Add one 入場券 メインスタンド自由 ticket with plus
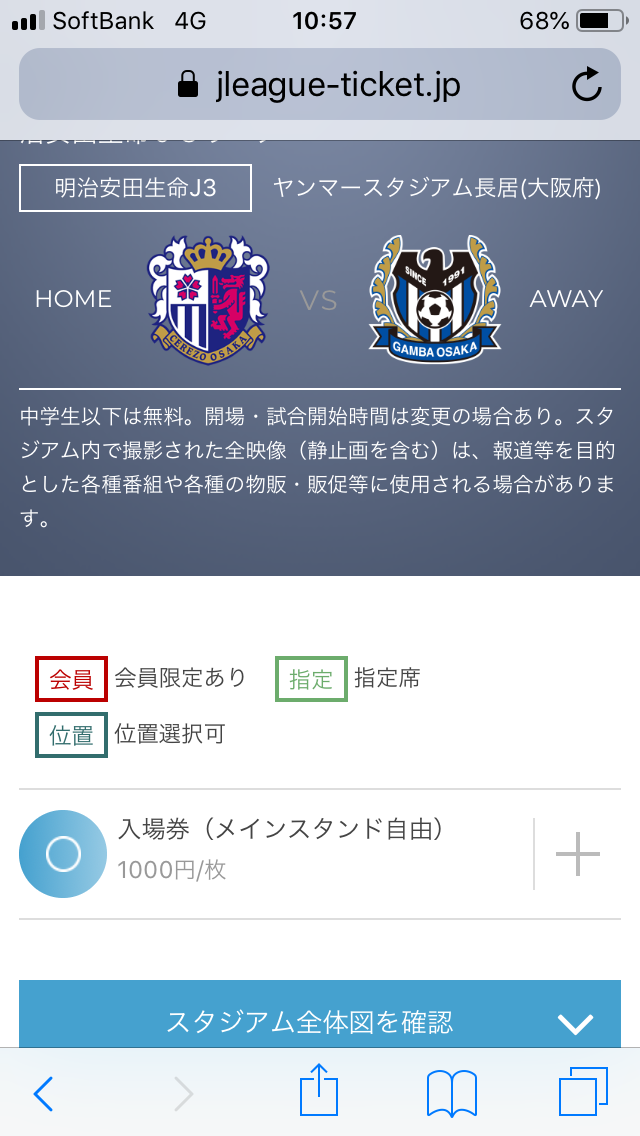 (x=578, y=854)
